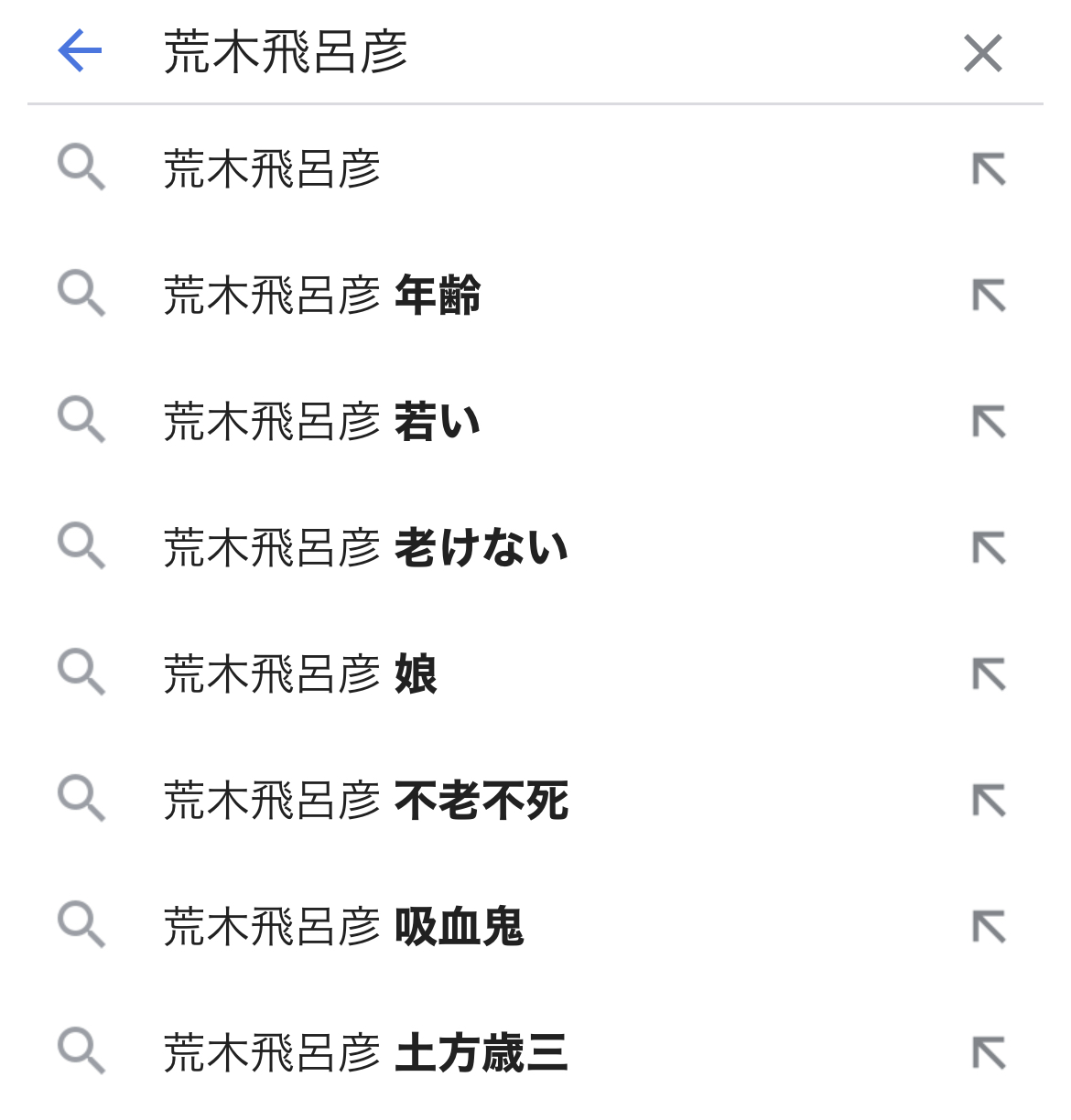Search for 荒木飛呂彦 土方歳三

click(366, 1053)
